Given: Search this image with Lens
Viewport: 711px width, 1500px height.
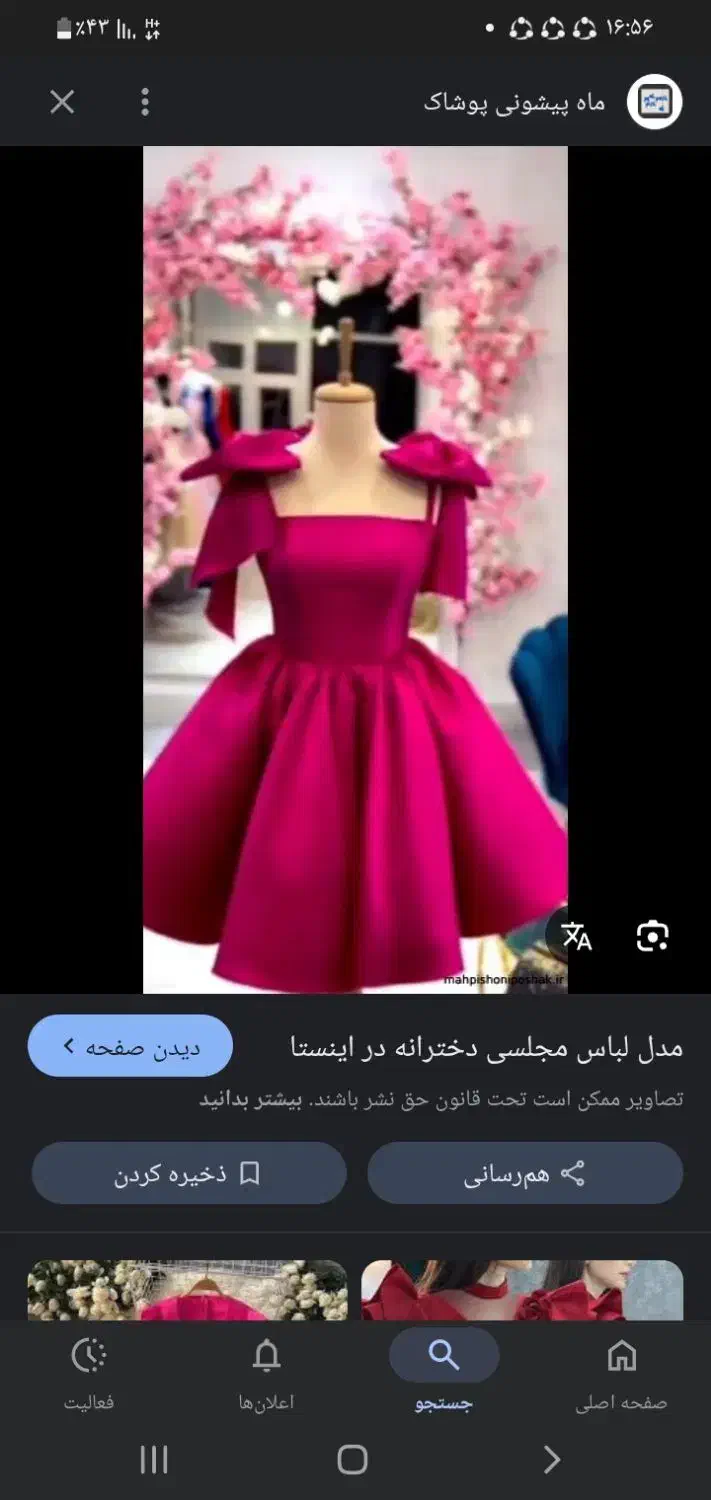Looking at the screenshot, I should coord(652,936).
